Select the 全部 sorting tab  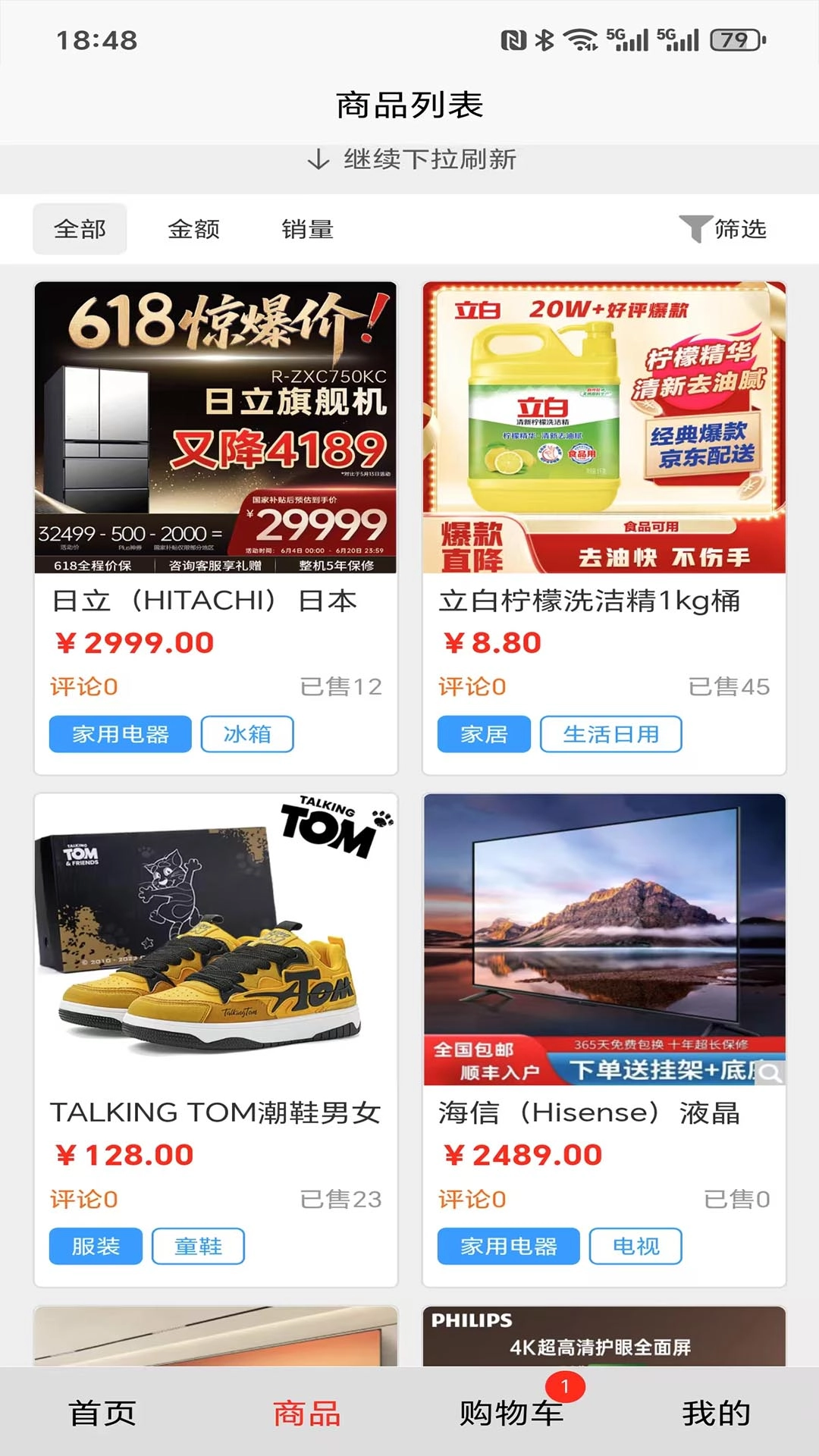click(x=78, y=228)
